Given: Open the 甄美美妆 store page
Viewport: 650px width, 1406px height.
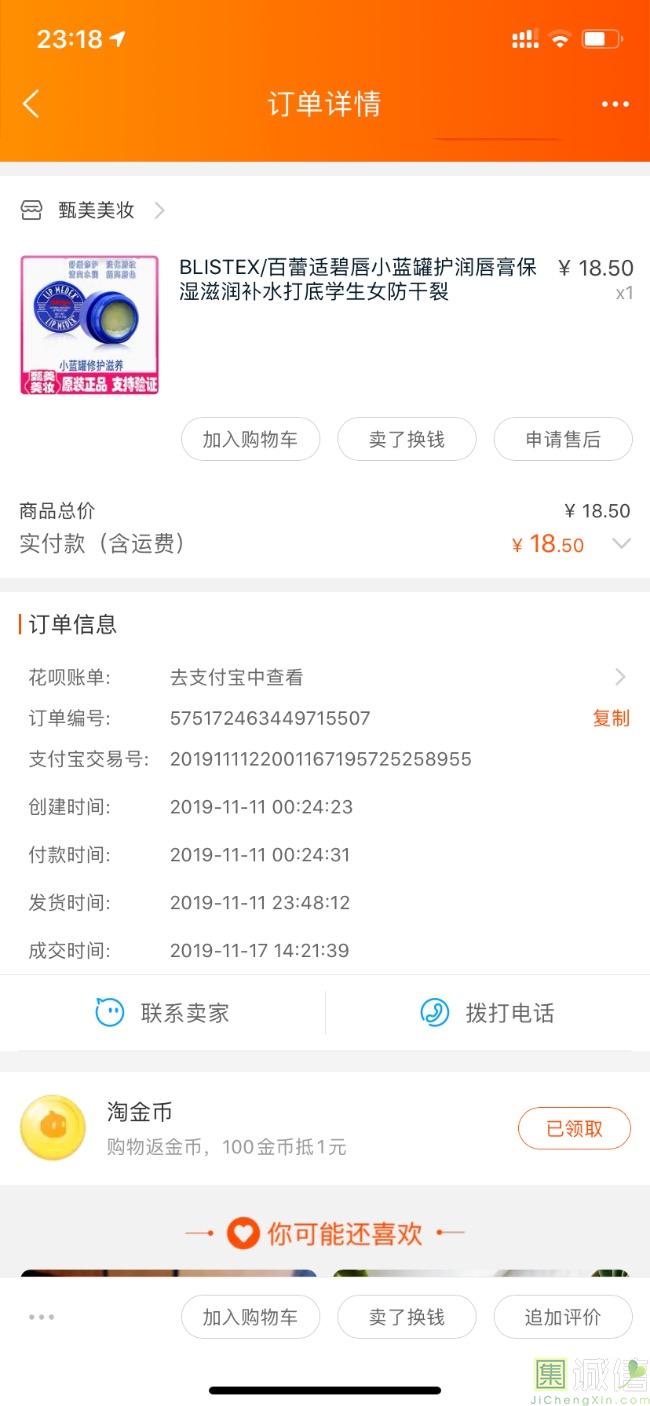Looking at the screenshot, I should point(95,210).
